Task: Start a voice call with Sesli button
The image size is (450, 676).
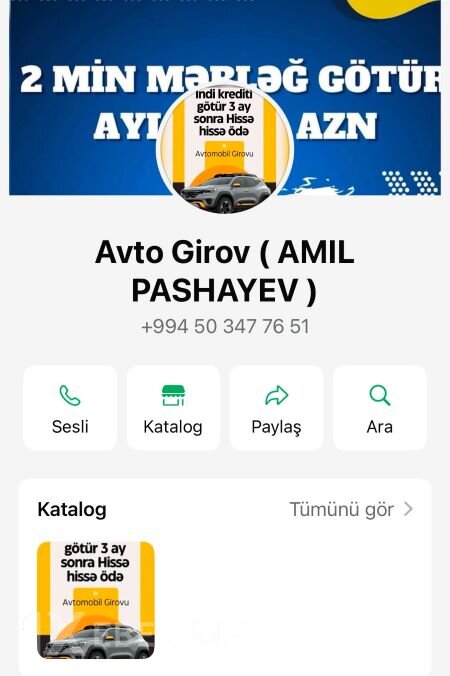Action: [x=70, y=408]
